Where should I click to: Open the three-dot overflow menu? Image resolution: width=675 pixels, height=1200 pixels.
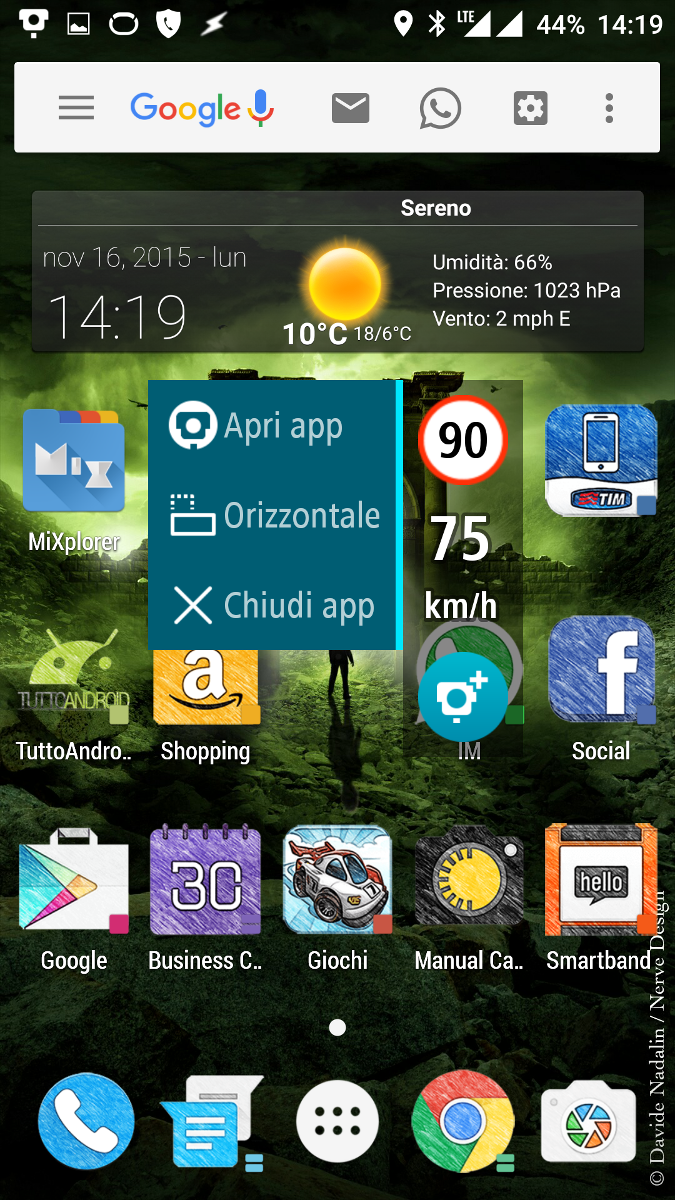(x=609, y=108)
